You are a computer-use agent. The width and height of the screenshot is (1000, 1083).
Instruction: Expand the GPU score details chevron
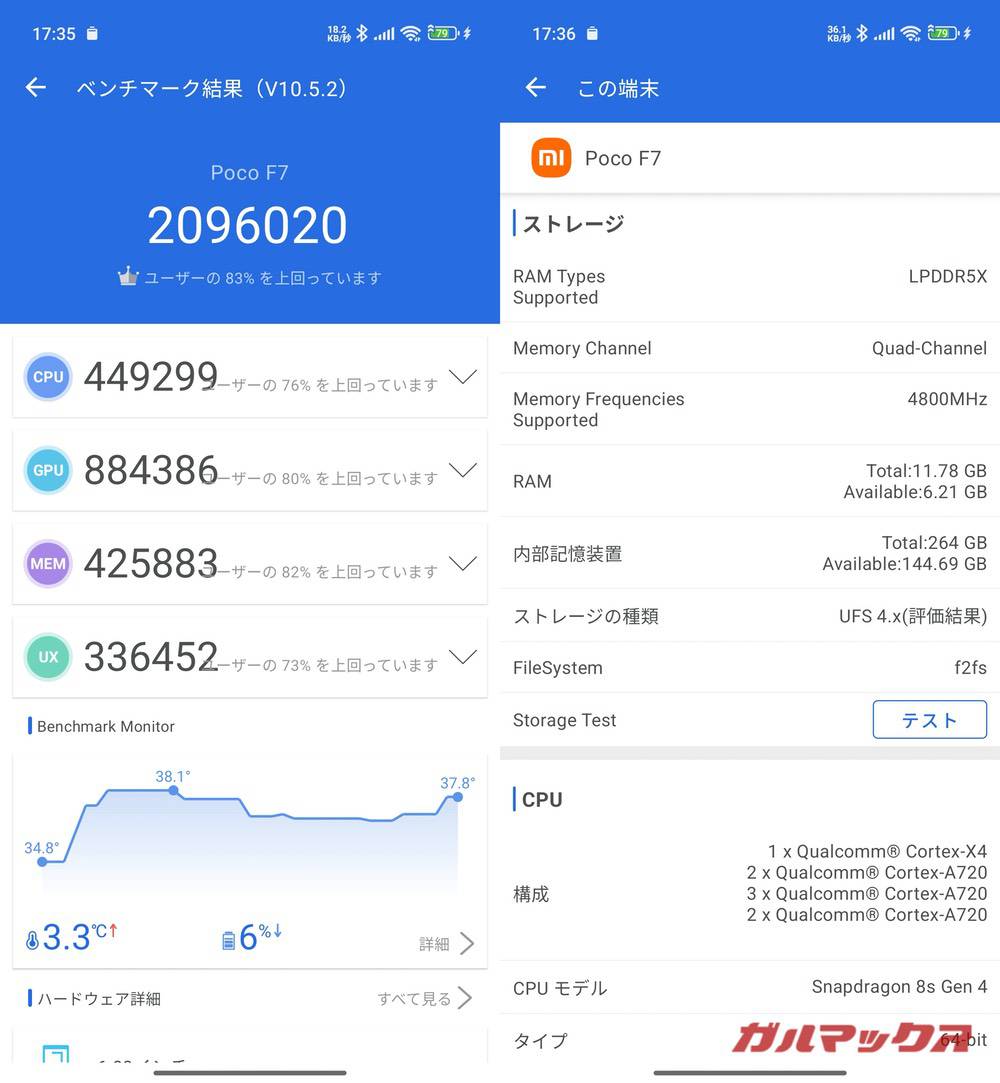pyautogui.click(x=463, y=470)
